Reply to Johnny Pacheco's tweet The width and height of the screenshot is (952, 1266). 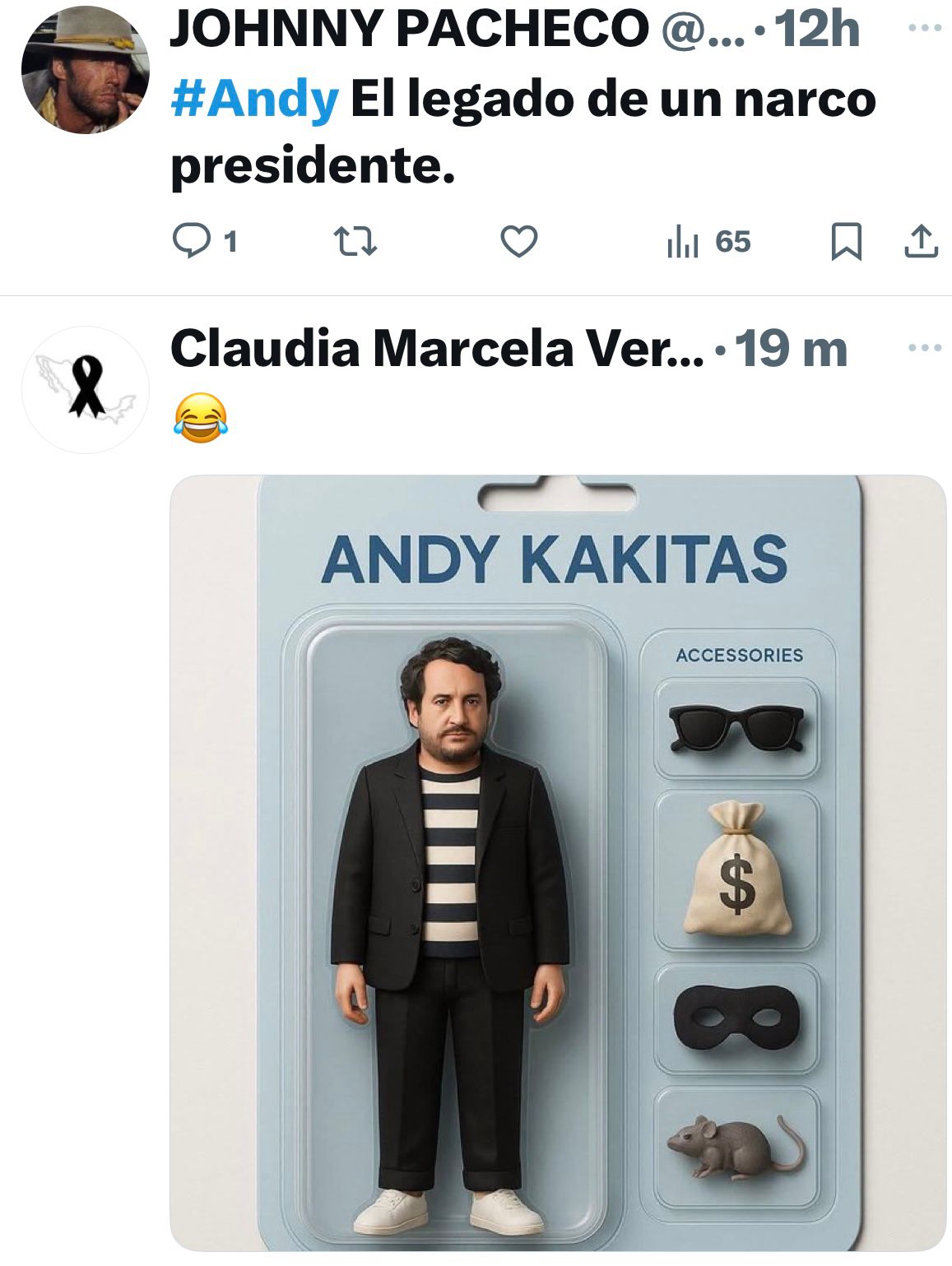(x=192, y=242)
